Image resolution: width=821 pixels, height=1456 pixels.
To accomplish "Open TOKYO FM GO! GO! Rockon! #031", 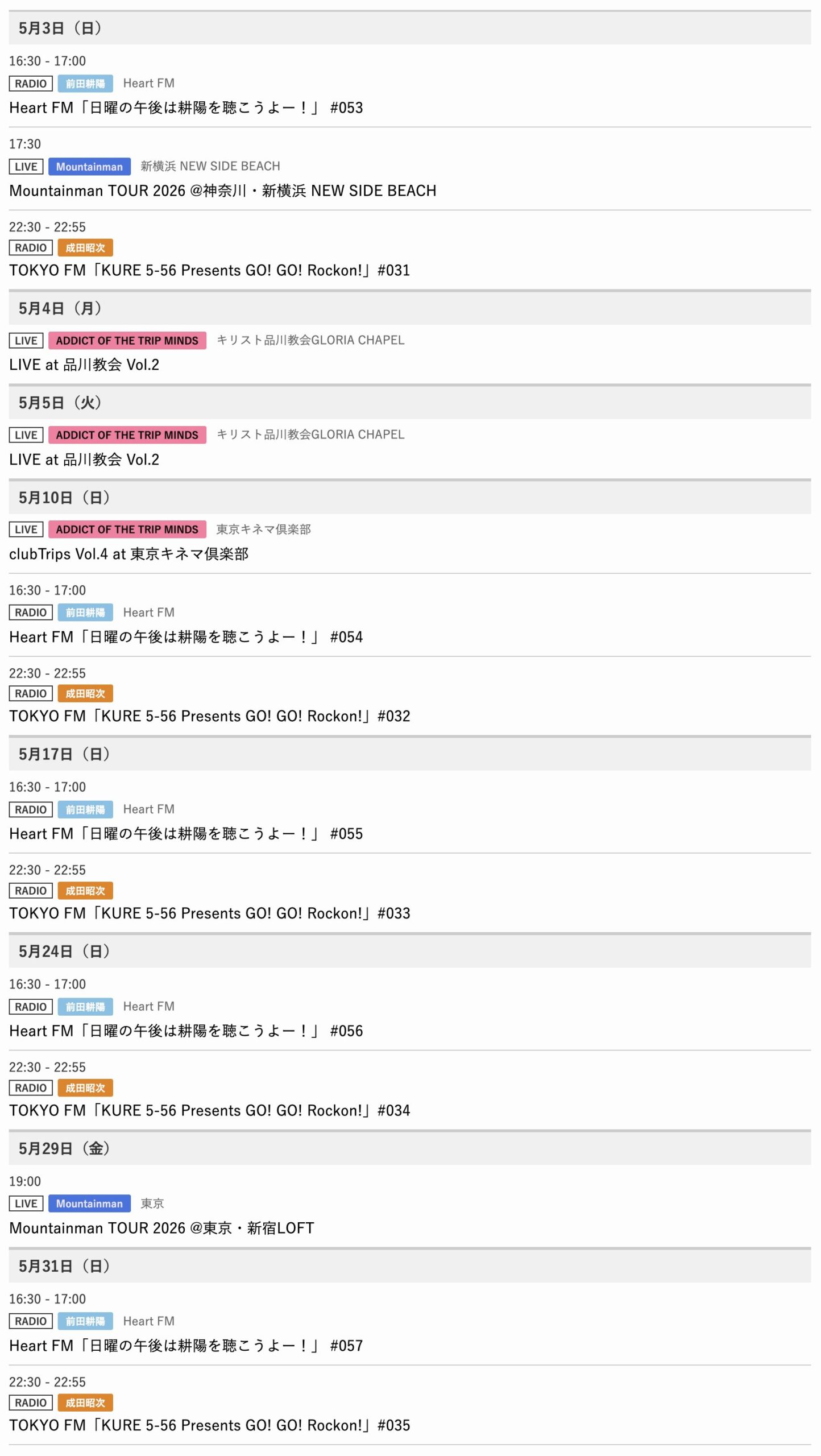I will [209, 270].
